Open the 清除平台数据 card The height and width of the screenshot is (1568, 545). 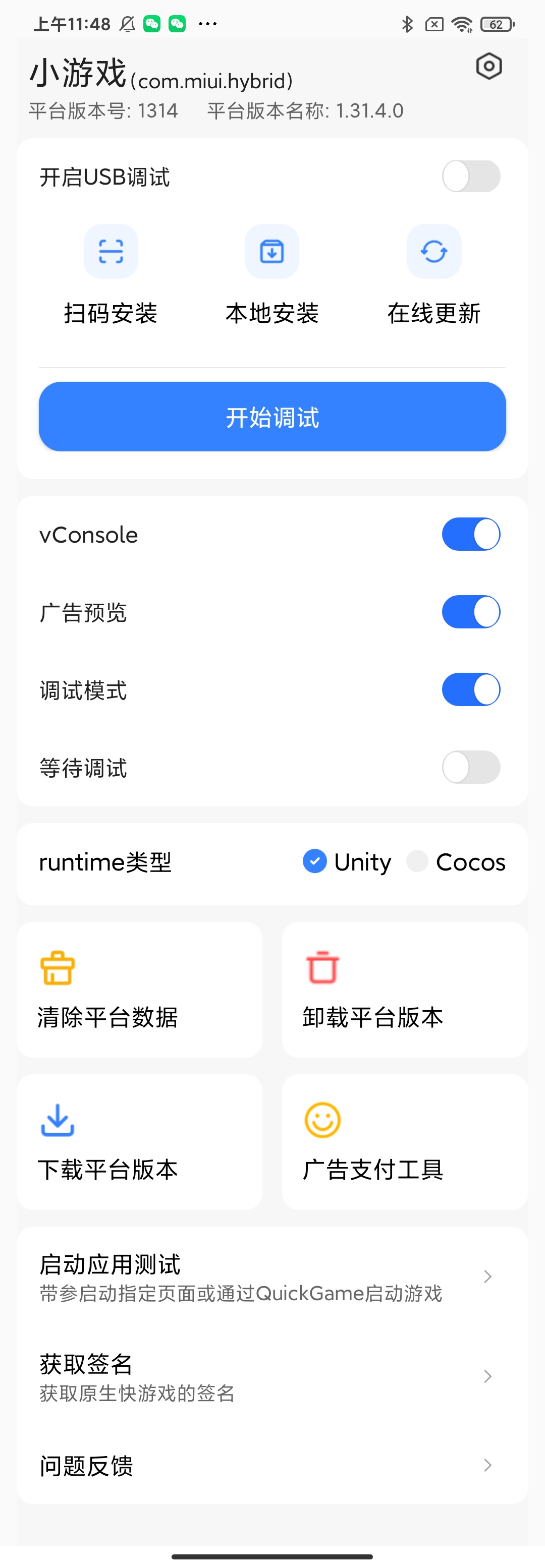tap(139, 990)
